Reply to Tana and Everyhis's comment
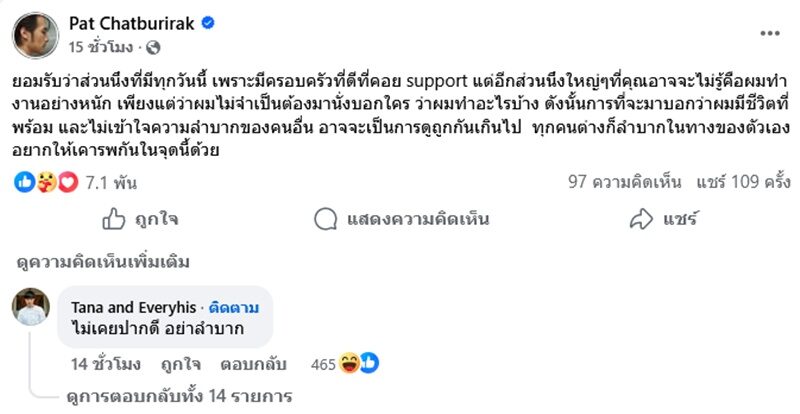The width and height of the screenshot is (800, 414). [x=246, y=364]
